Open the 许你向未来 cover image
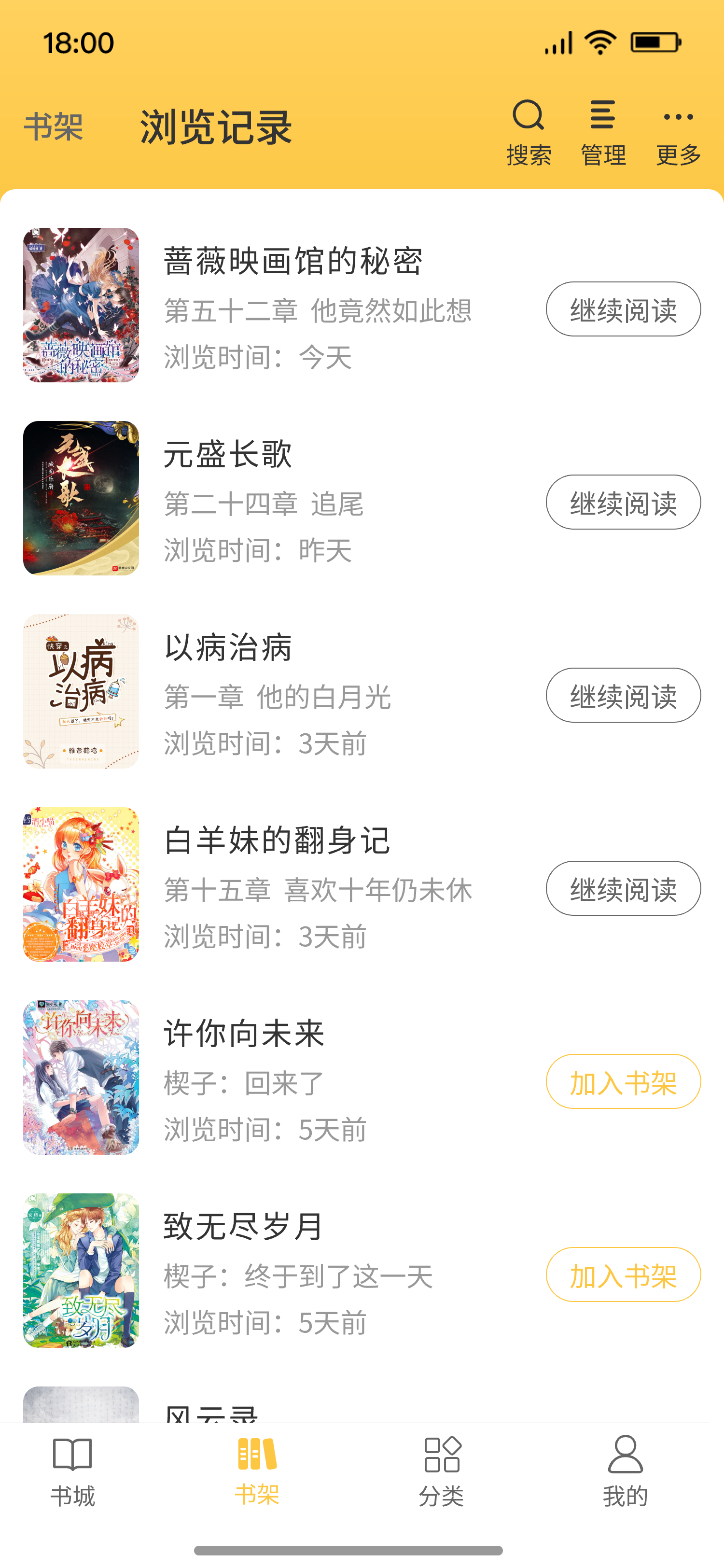The image size is (724, 1568). (x=81, y=1078)
